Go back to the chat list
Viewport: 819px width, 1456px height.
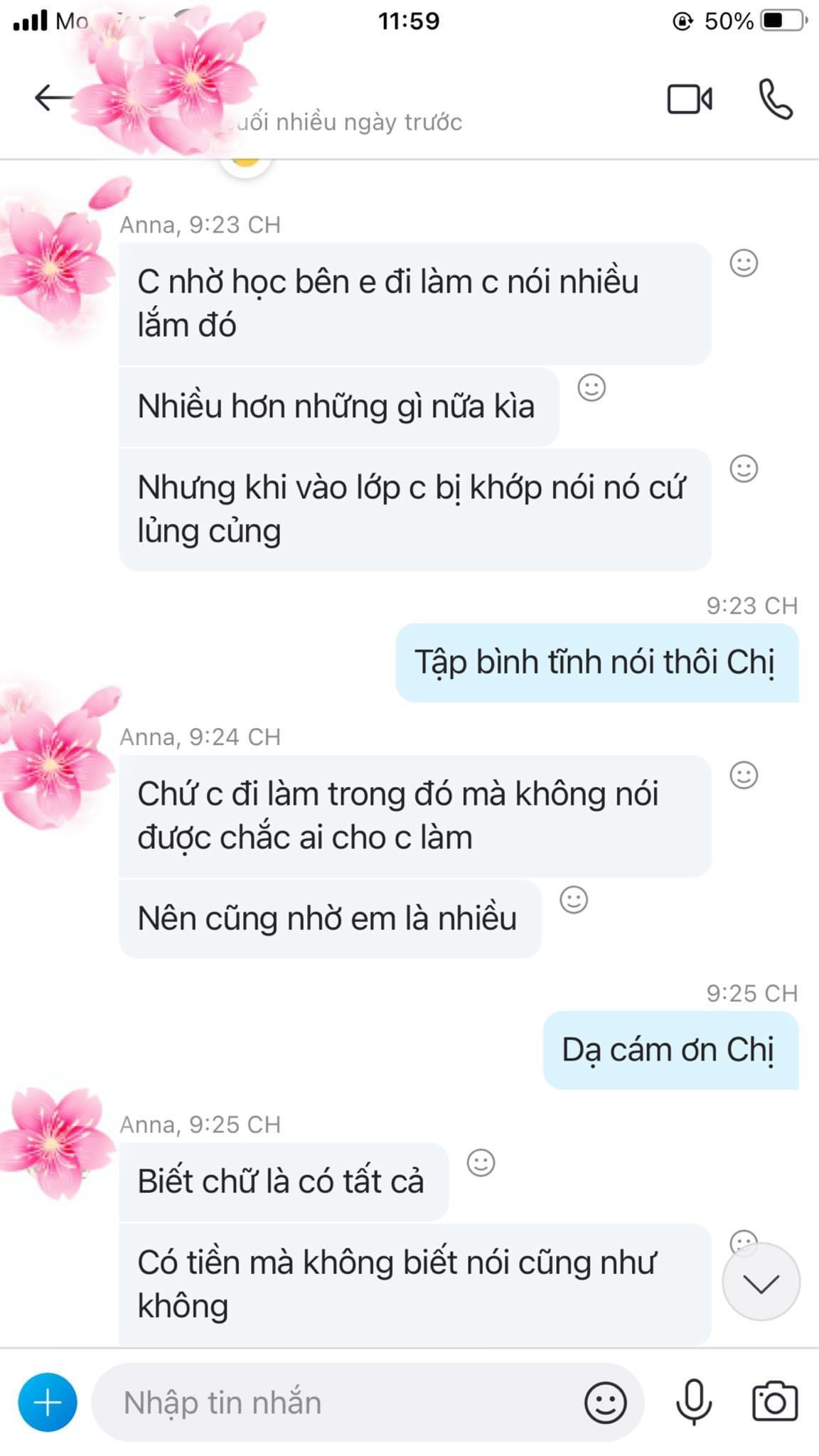click(x=53, y=98)
